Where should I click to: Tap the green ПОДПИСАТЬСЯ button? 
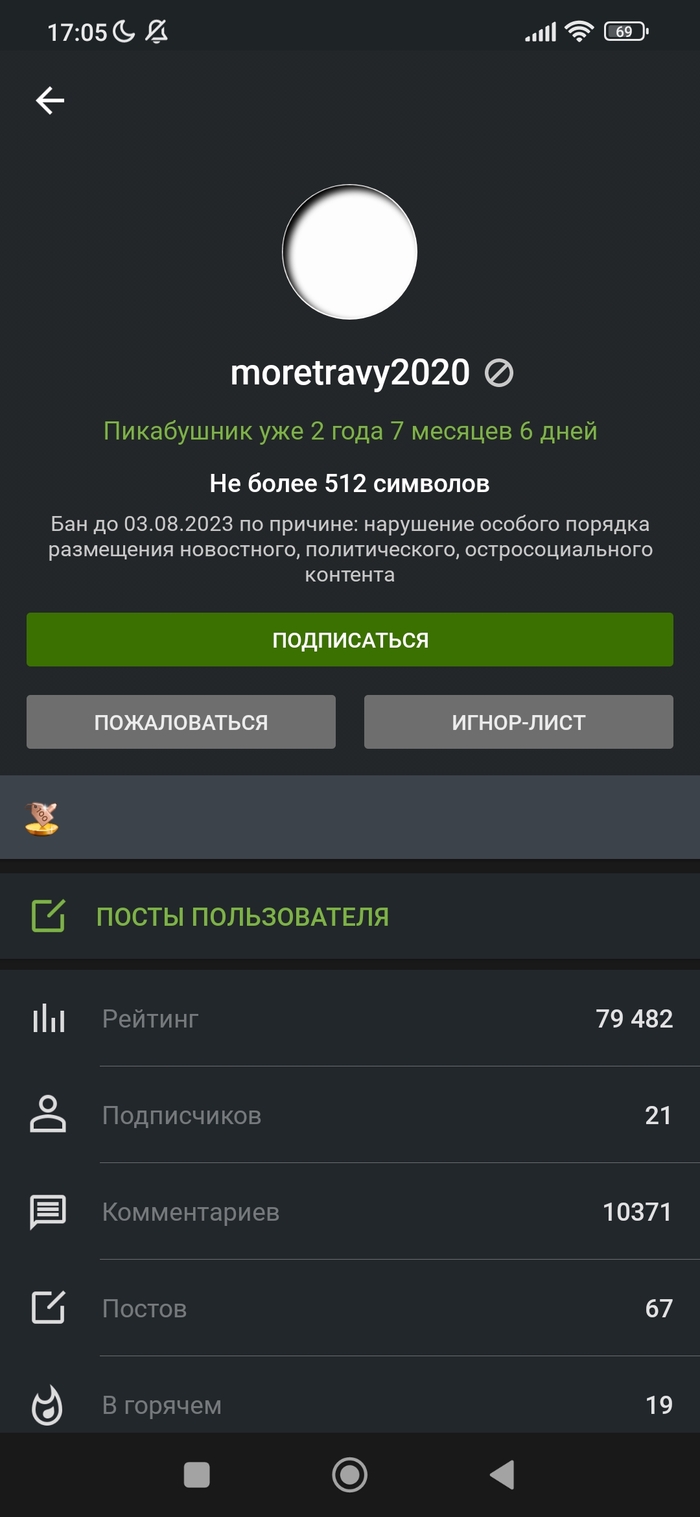click(x=350, y=640)
